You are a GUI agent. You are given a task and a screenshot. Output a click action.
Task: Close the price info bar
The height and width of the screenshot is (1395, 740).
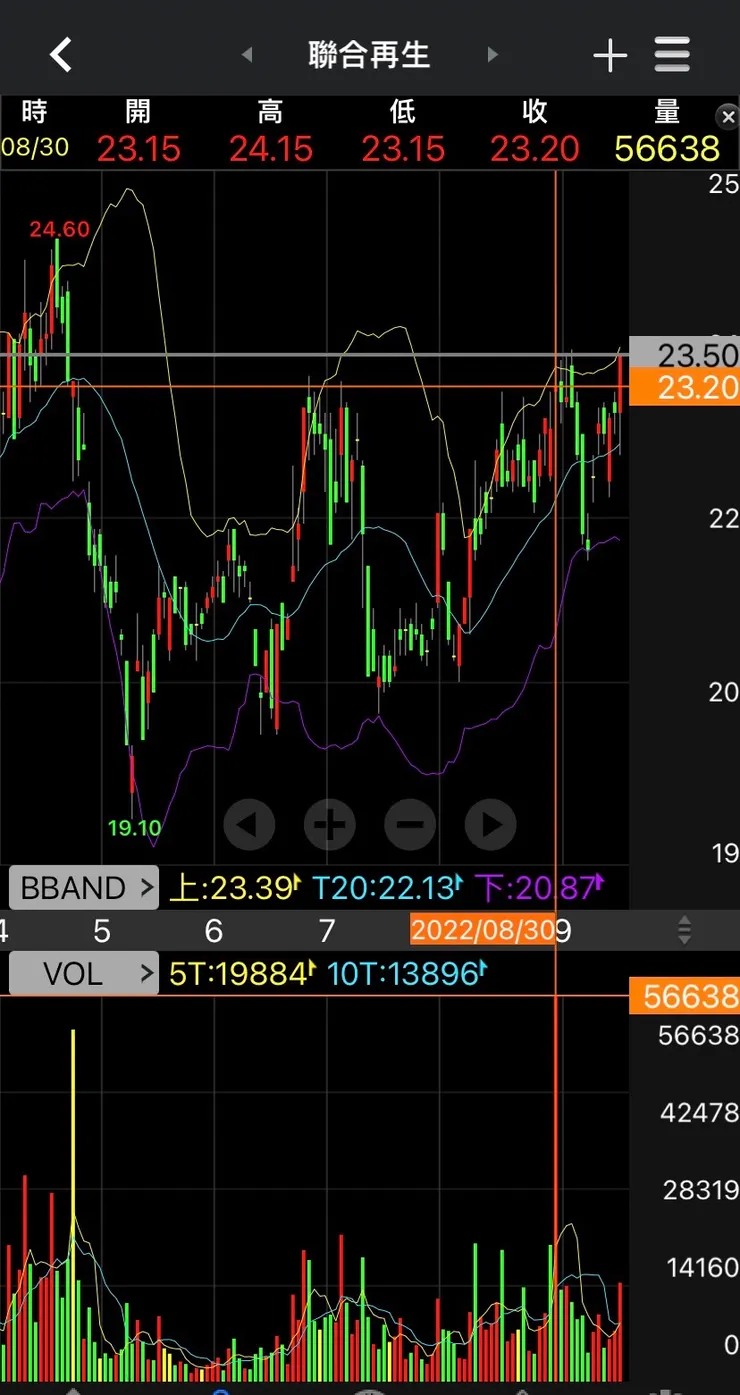coord(728,117)
